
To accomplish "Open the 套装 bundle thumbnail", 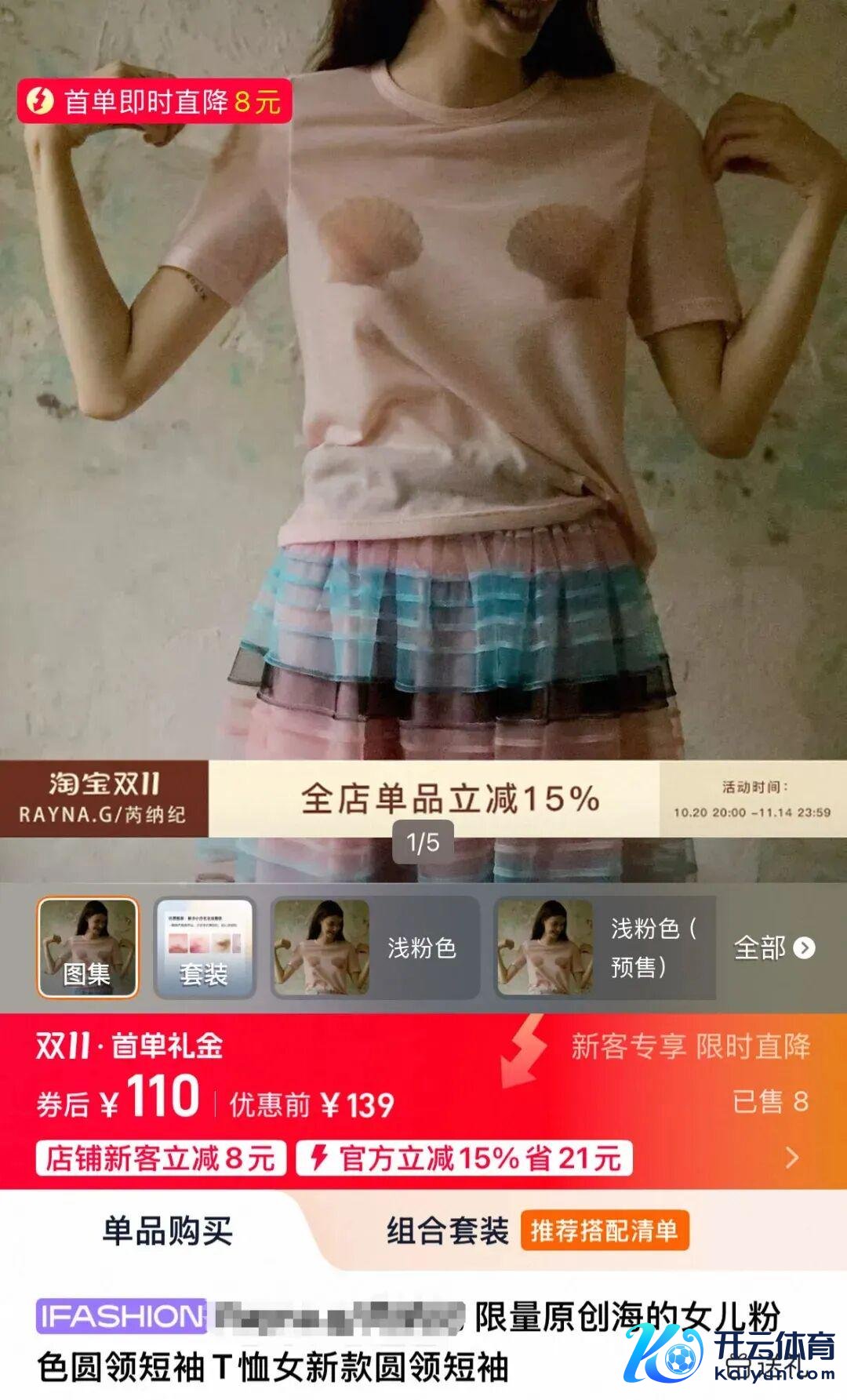I will pyautogui.click(x=204, y=947).
